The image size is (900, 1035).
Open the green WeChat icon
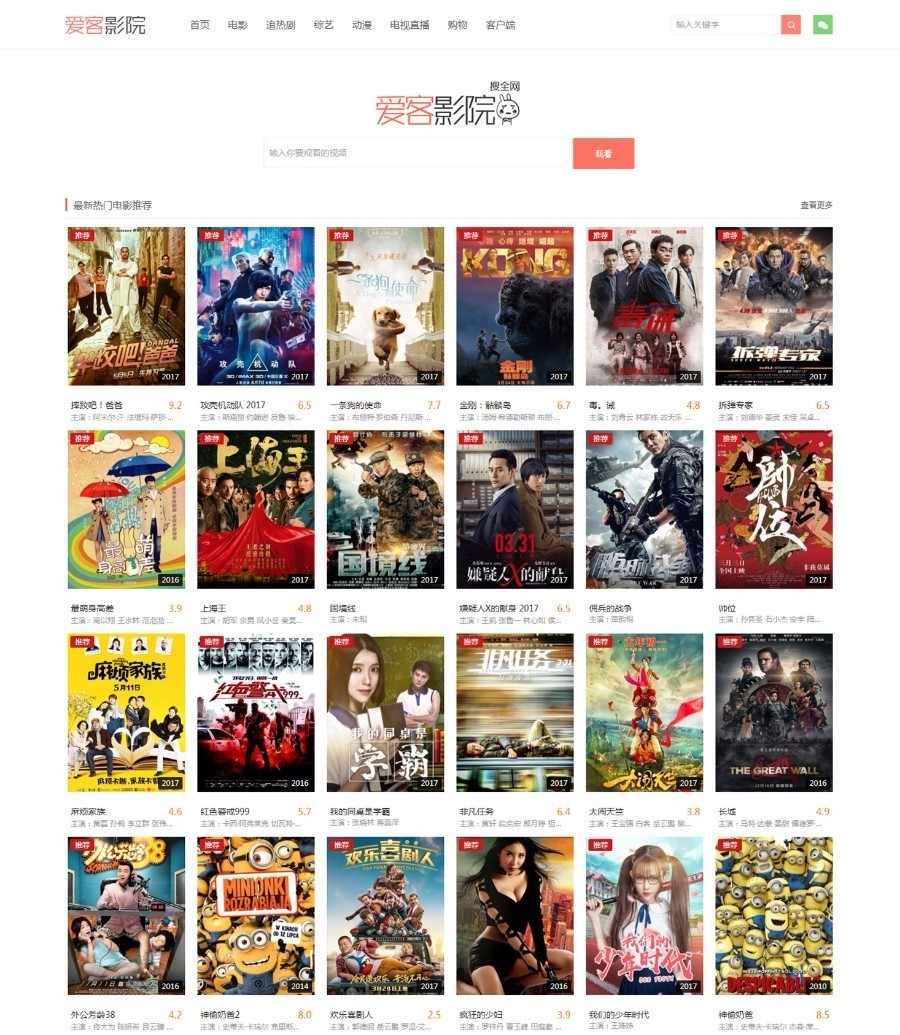click(x=823, y=25)
